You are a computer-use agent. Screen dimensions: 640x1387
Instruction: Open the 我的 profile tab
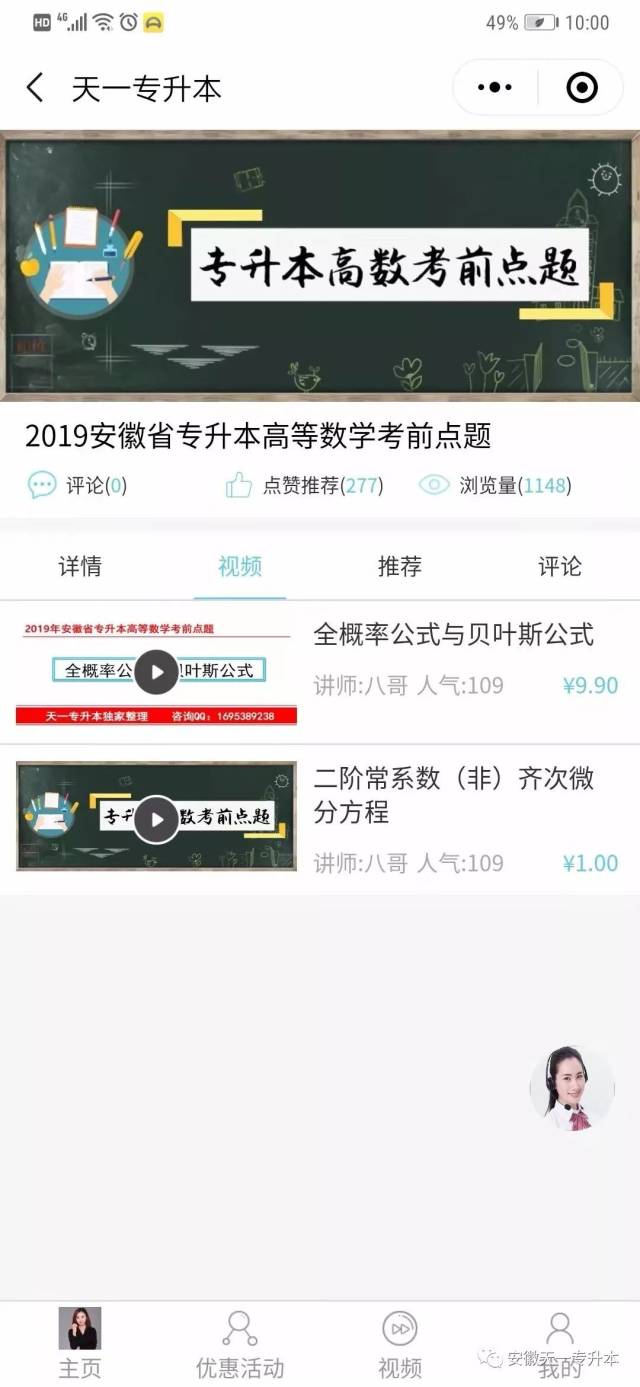click(x=560, y=1343)
